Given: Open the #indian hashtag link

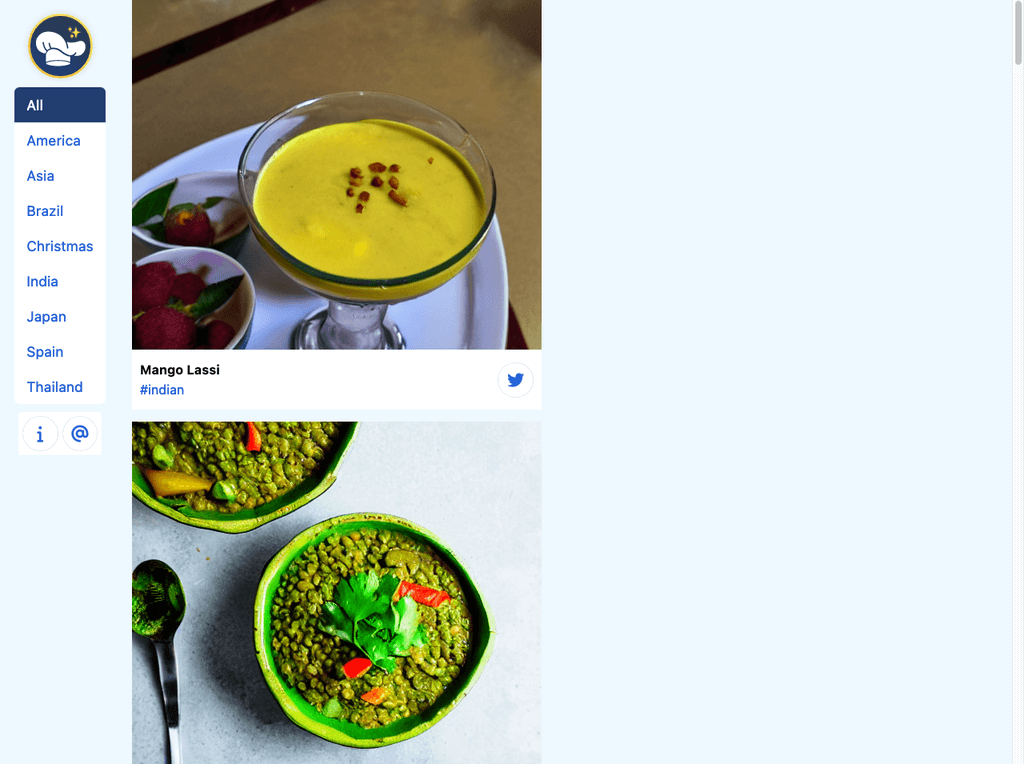Looking at the screenshot, I should [162, 390].
